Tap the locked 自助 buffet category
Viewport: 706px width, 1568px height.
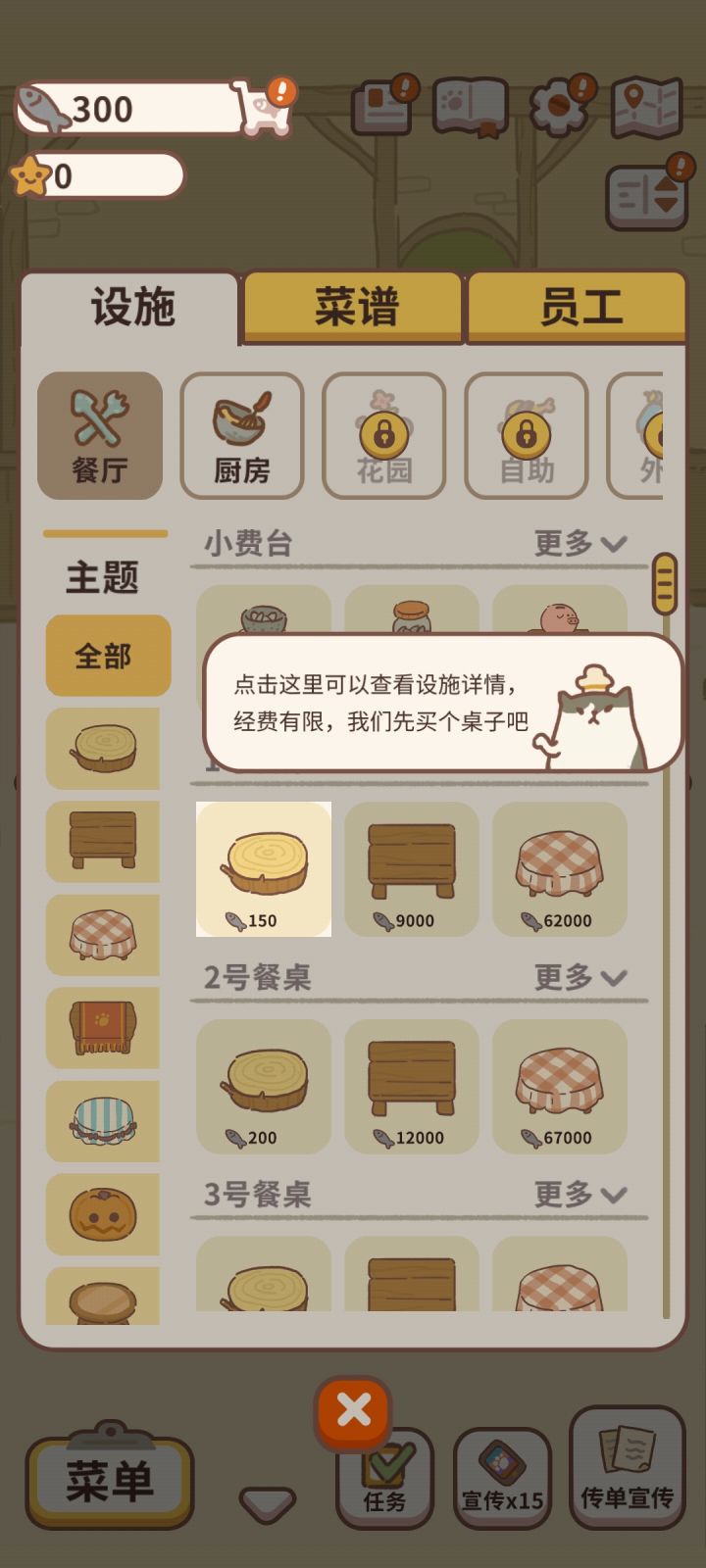click(x=527, y=436)
